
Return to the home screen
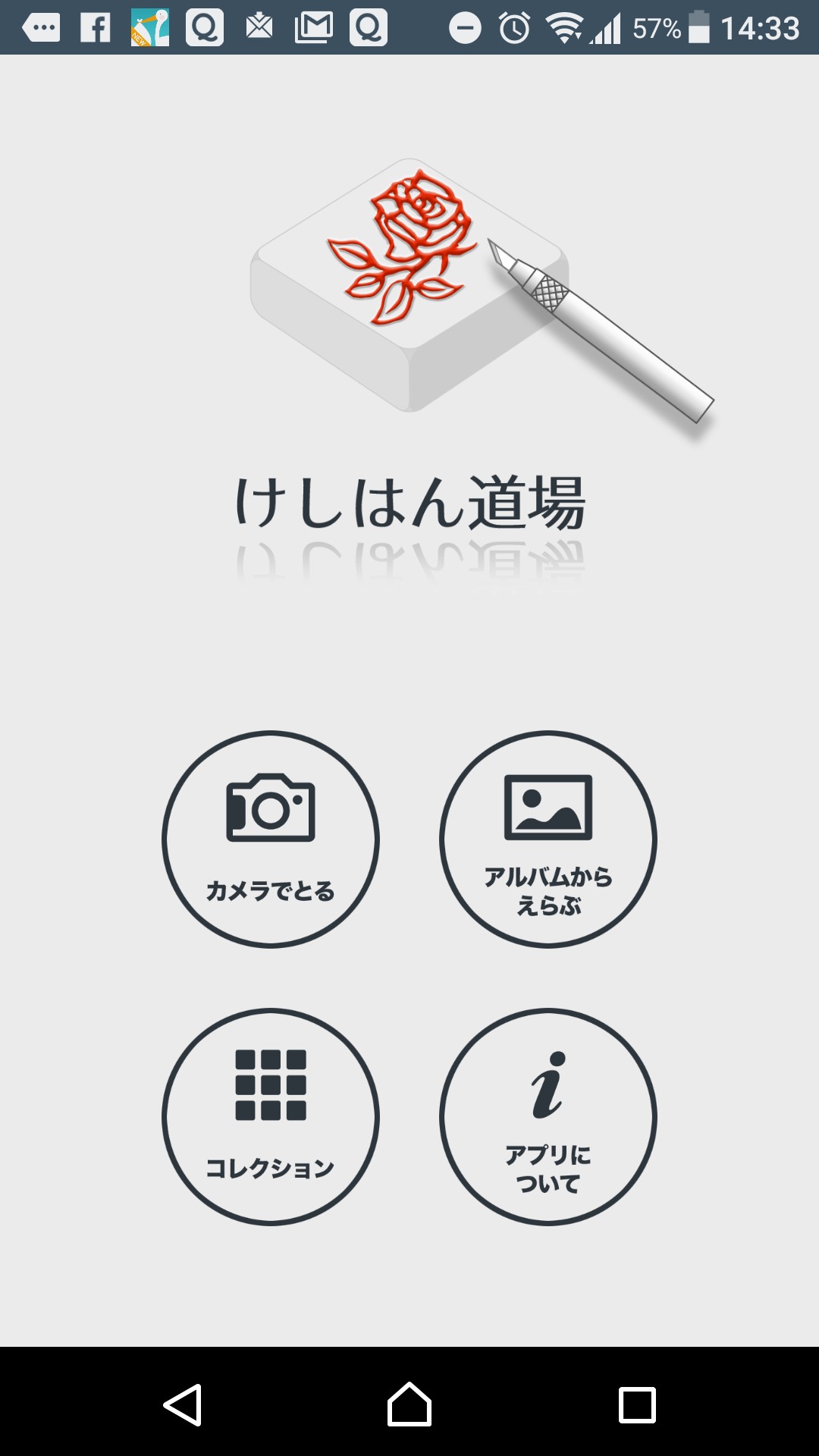(409, 1404)
